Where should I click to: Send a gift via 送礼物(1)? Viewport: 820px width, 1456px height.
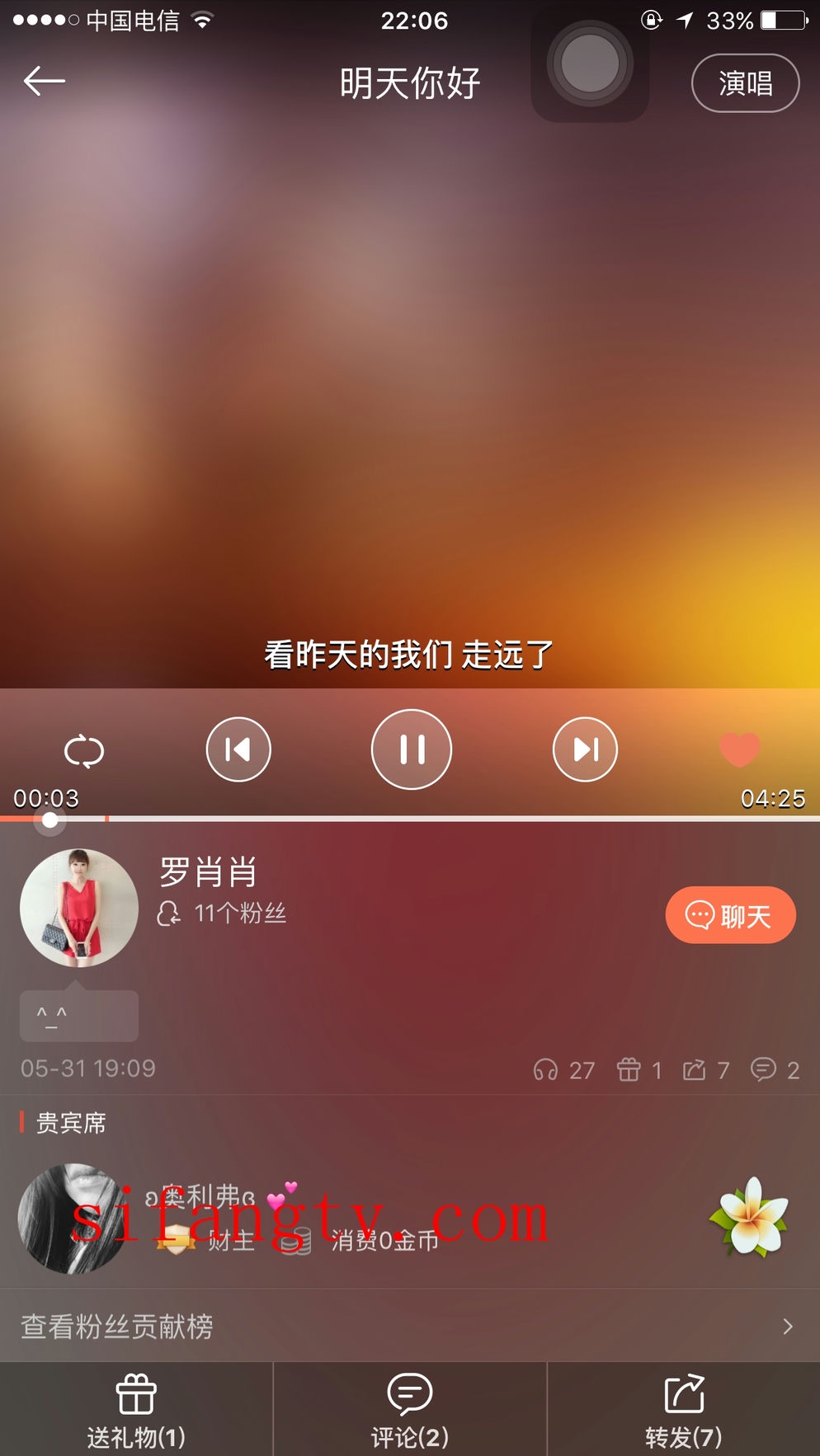point(136,1410)
